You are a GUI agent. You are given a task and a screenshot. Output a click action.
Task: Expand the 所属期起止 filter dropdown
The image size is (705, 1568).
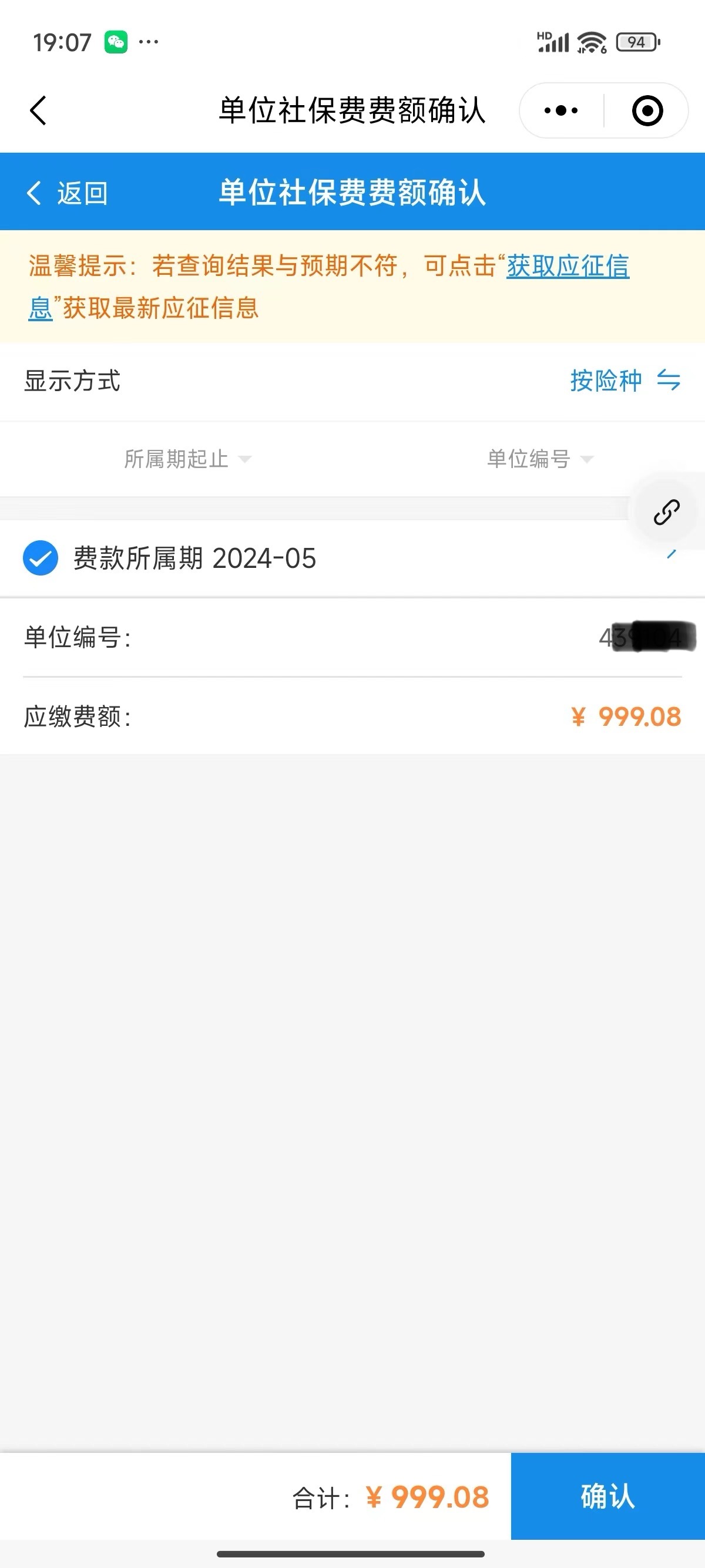pos(187,458)
